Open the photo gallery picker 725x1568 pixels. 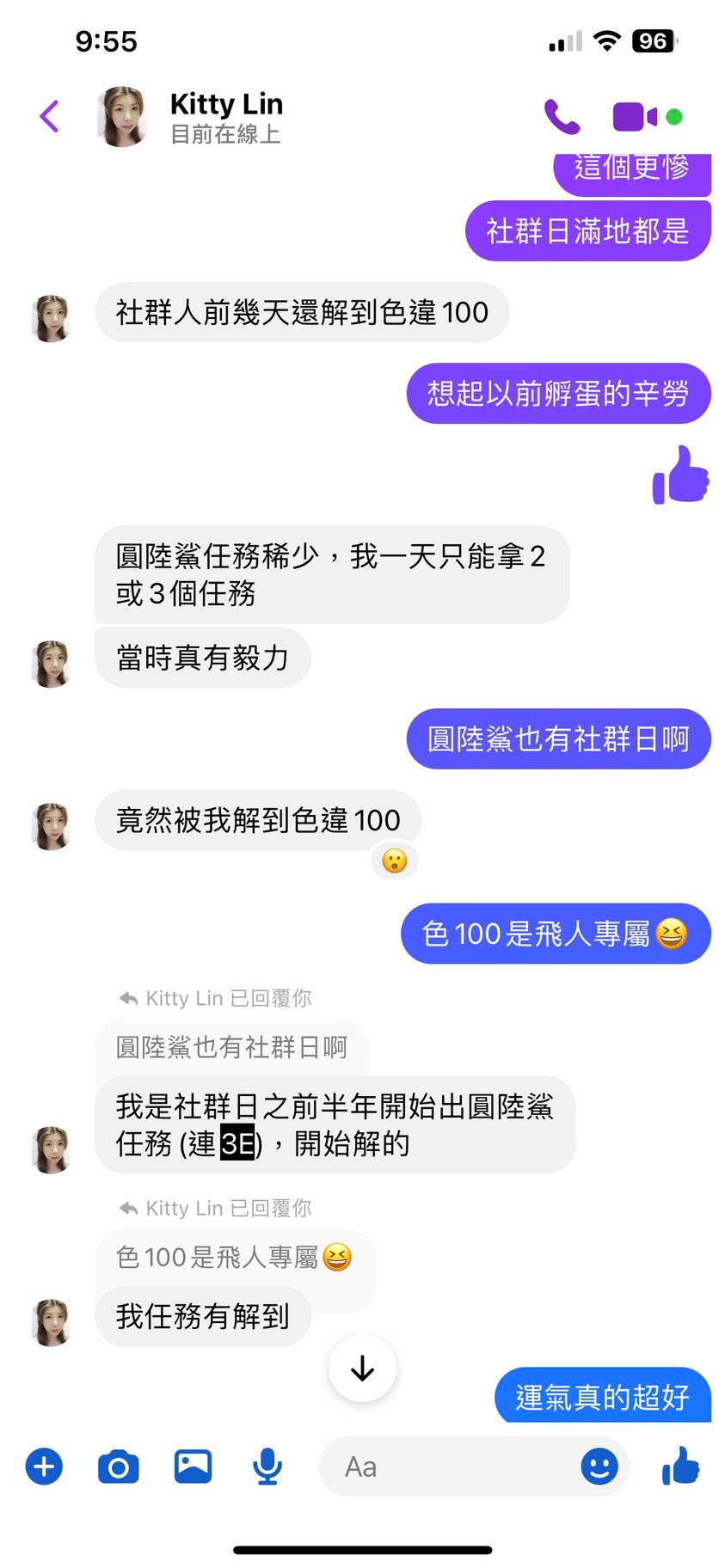tap(194, 1467)
